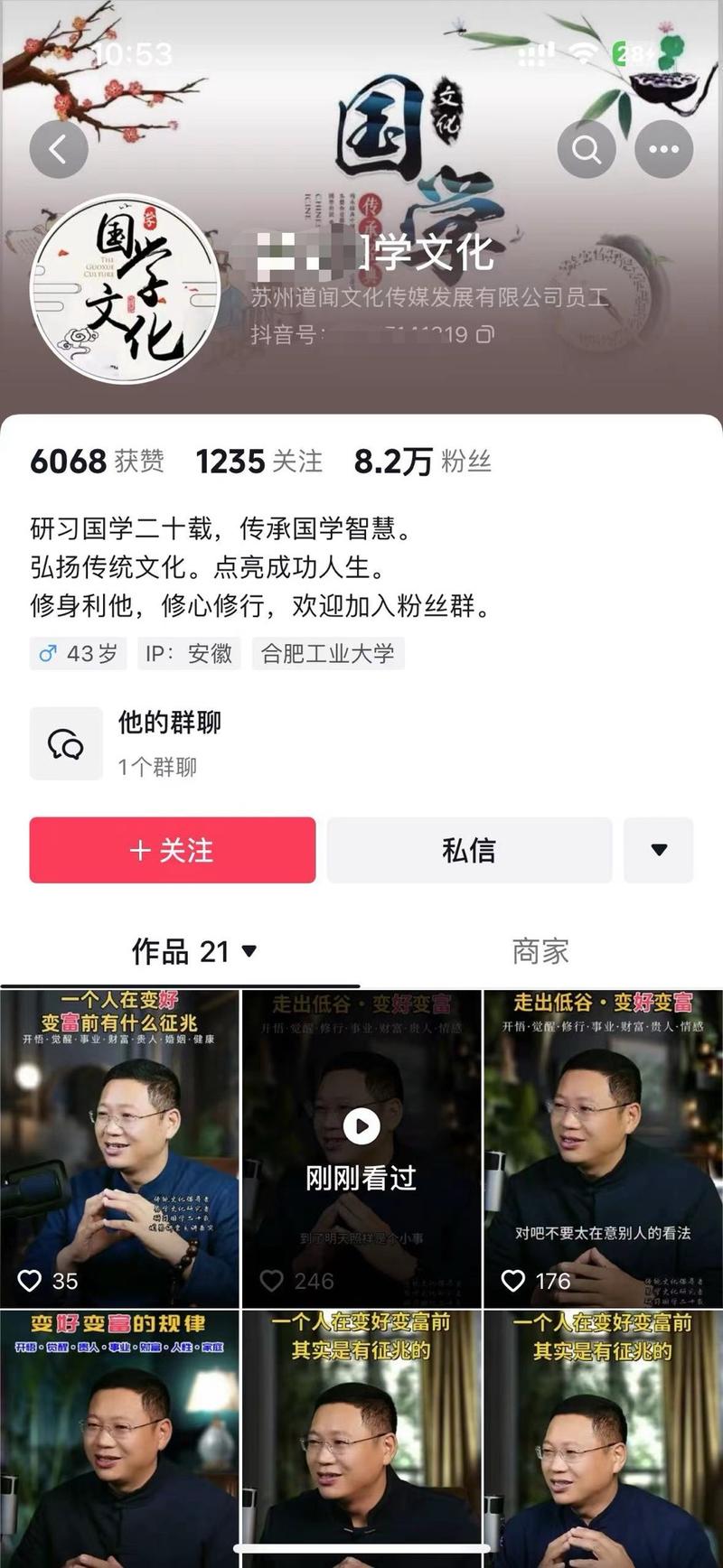Tap the Wi-Fi icon in the status bar
The image size is (723, 1568).
pos(582,54)
